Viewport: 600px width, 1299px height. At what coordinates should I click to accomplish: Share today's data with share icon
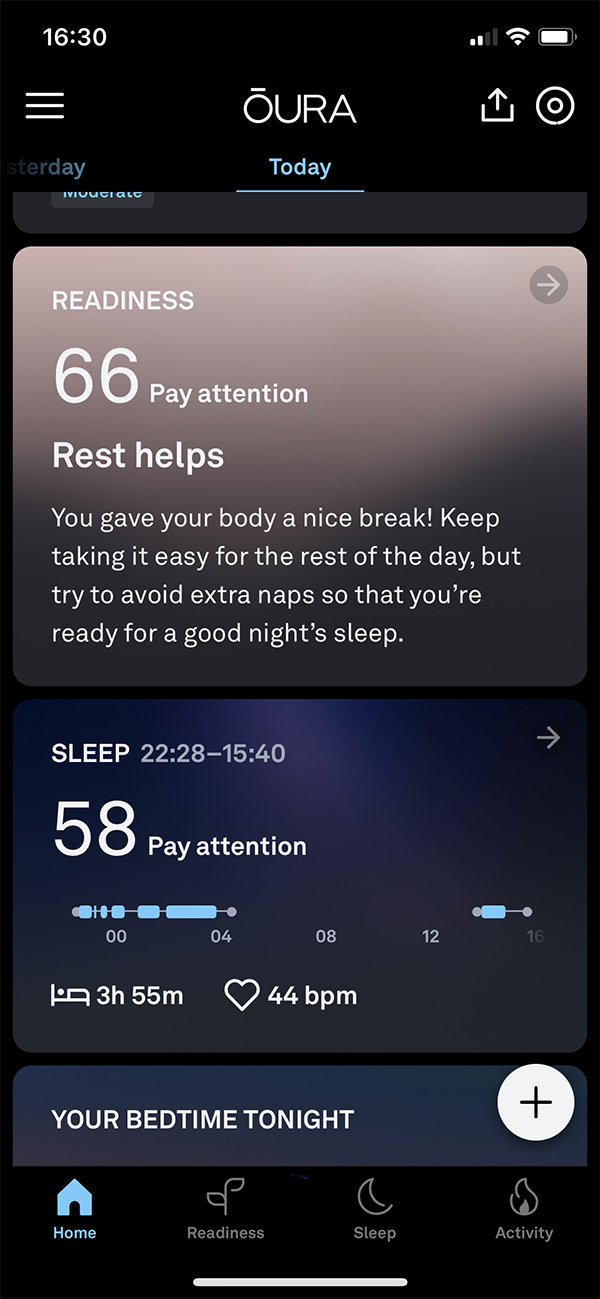click(x=497, y=106)
